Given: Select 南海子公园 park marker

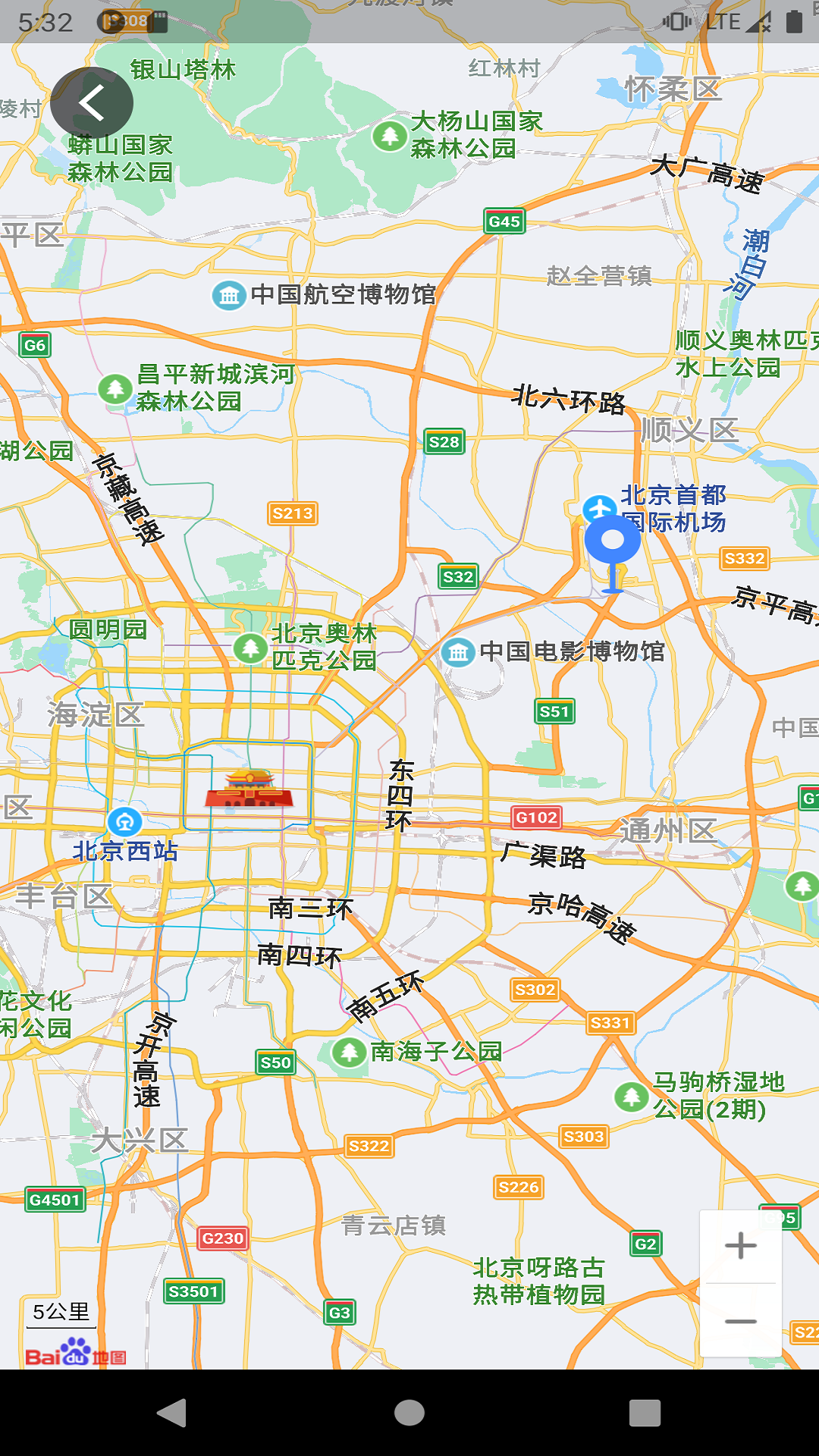Looking at the screenshot, I should (350, 1052).
